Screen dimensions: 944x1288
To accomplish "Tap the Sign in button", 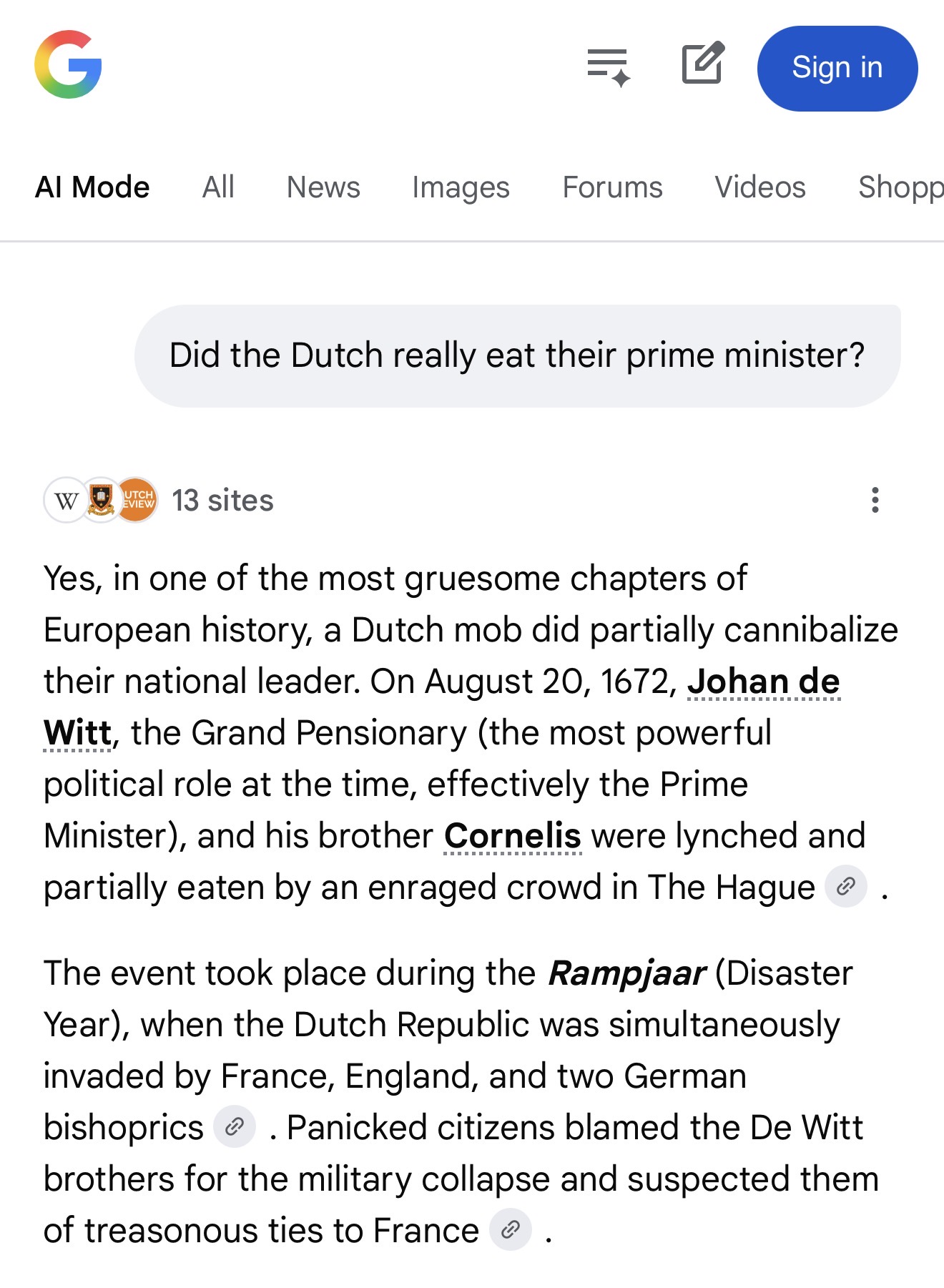I will coord(837,69).
